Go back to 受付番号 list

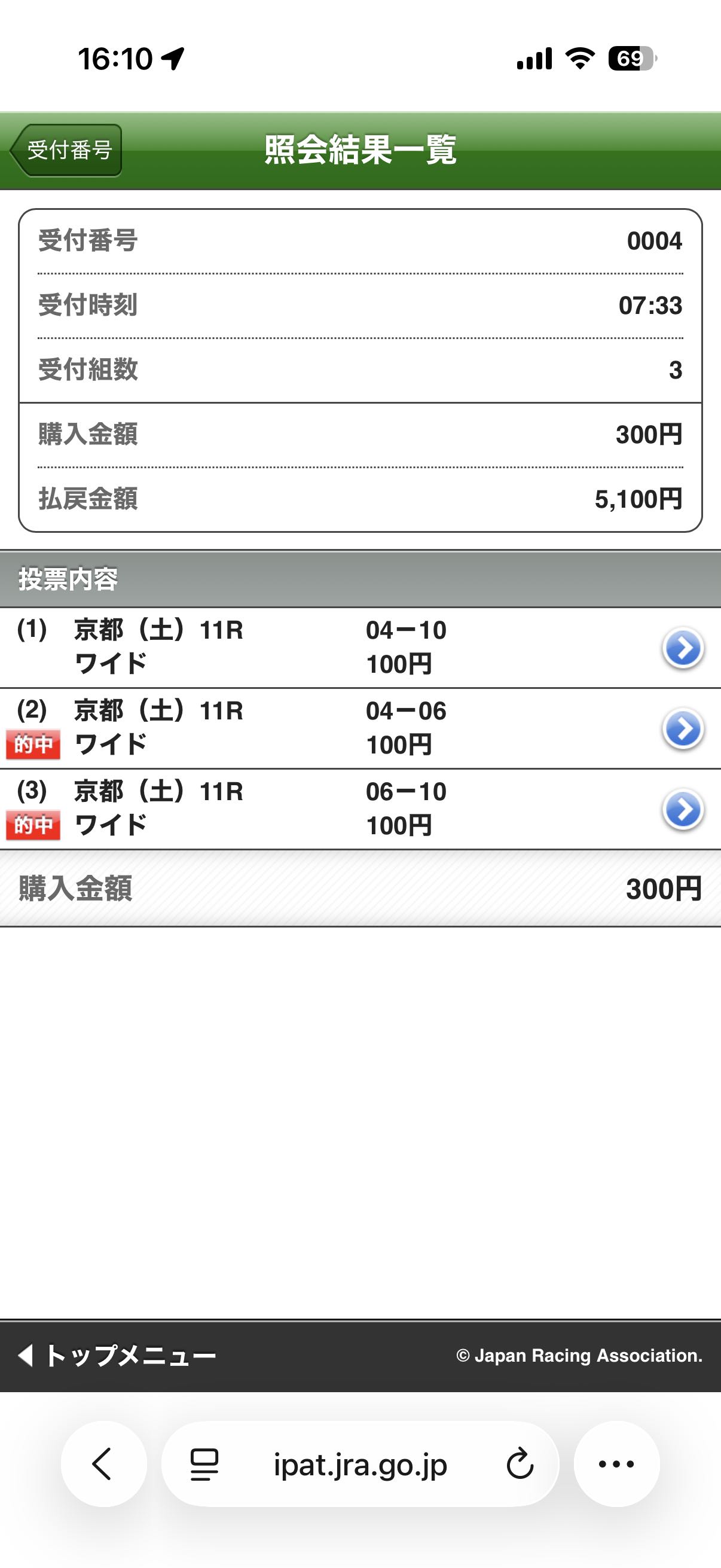click(67, 150)
